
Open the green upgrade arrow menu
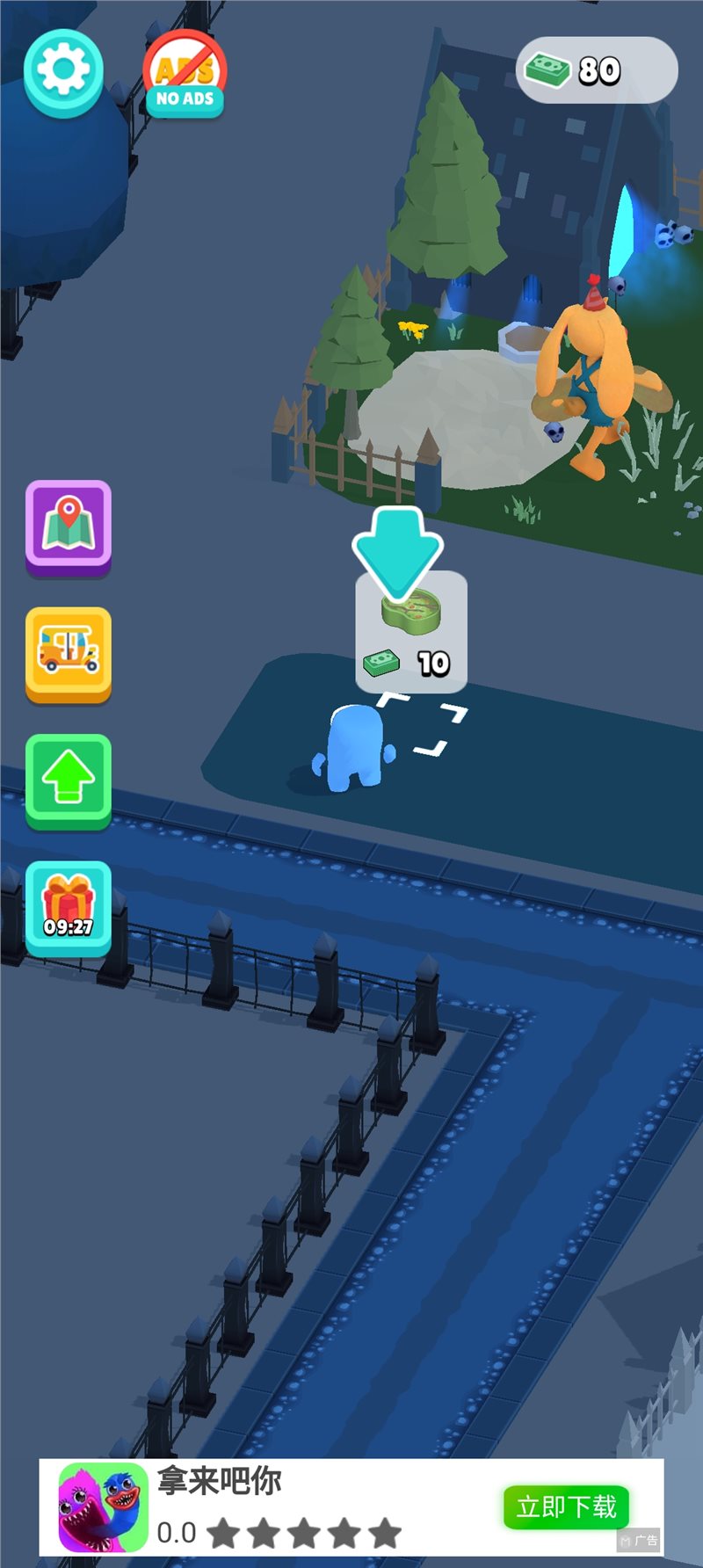(69, 780)
